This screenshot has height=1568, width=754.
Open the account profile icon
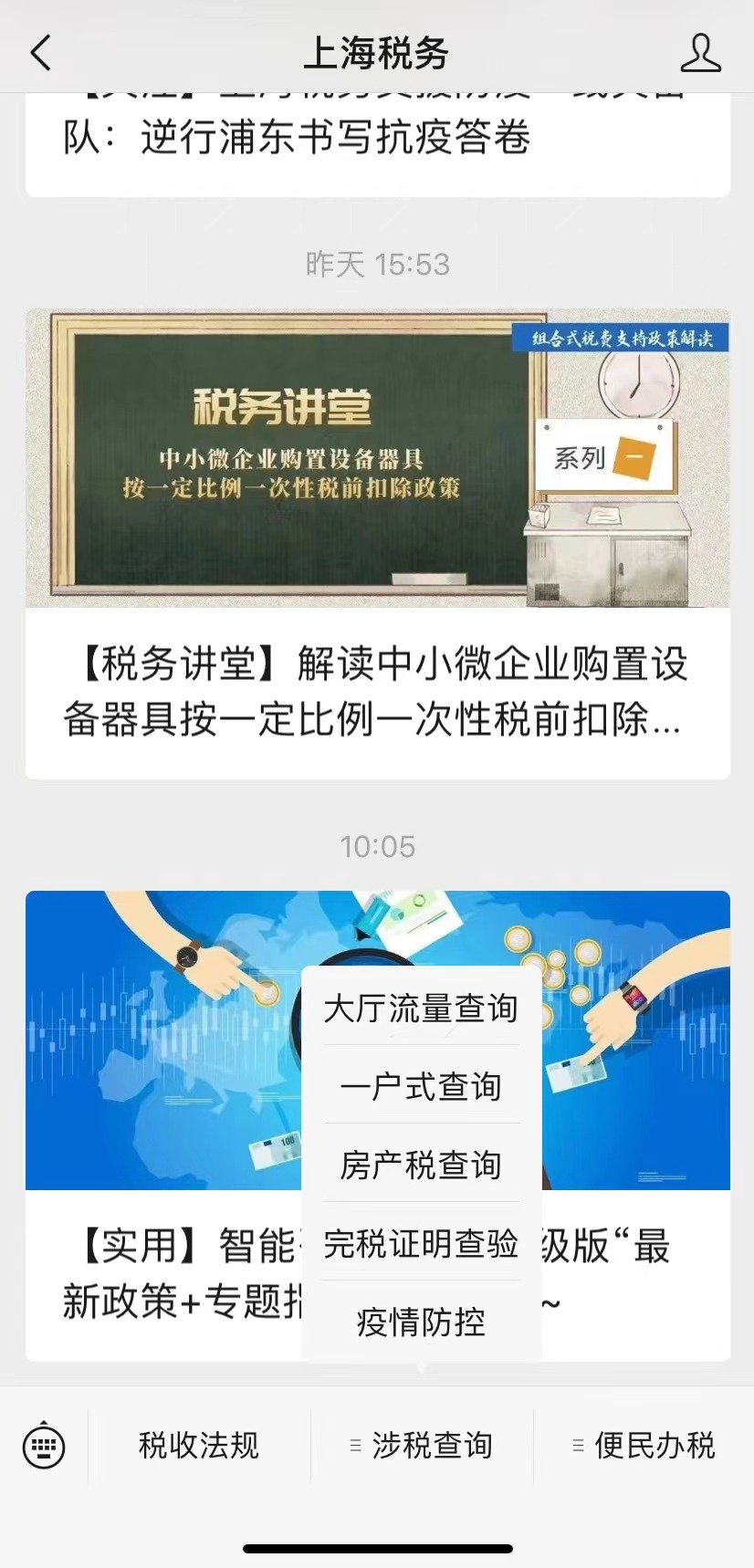pyautogui.click(x=700, y=54)
